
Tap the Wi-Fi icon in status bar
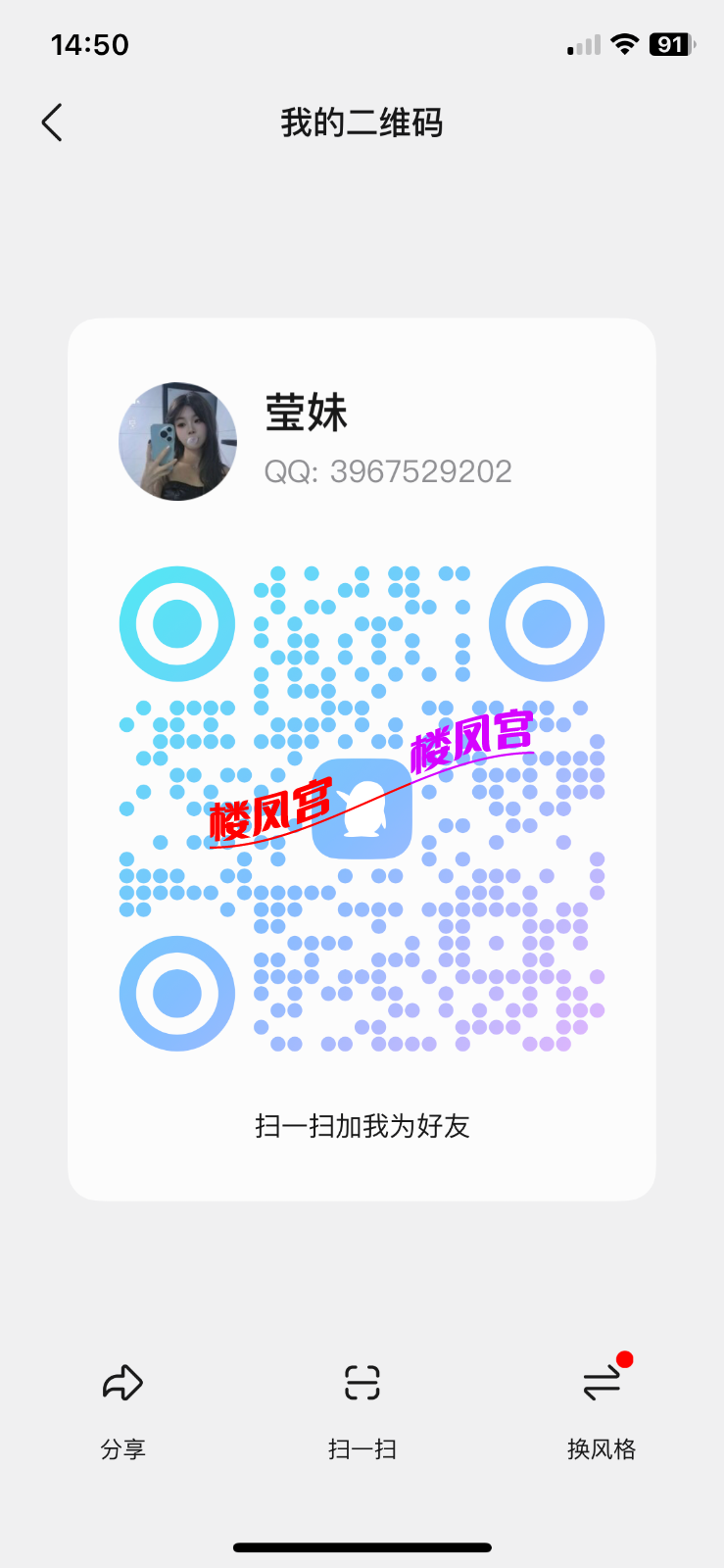624,44
